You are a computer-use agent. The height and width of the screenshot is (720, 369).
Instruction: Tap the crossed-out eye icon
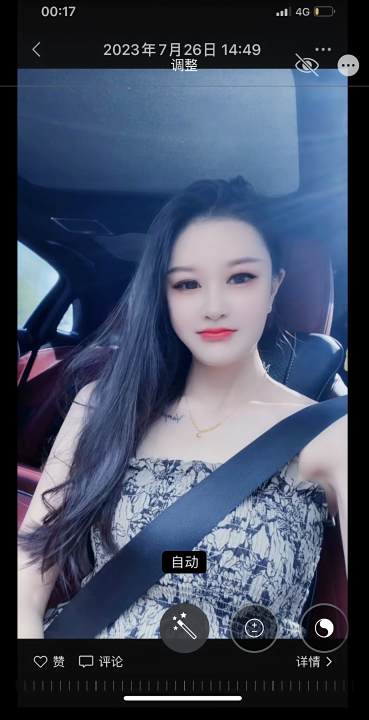pos(307,65)
